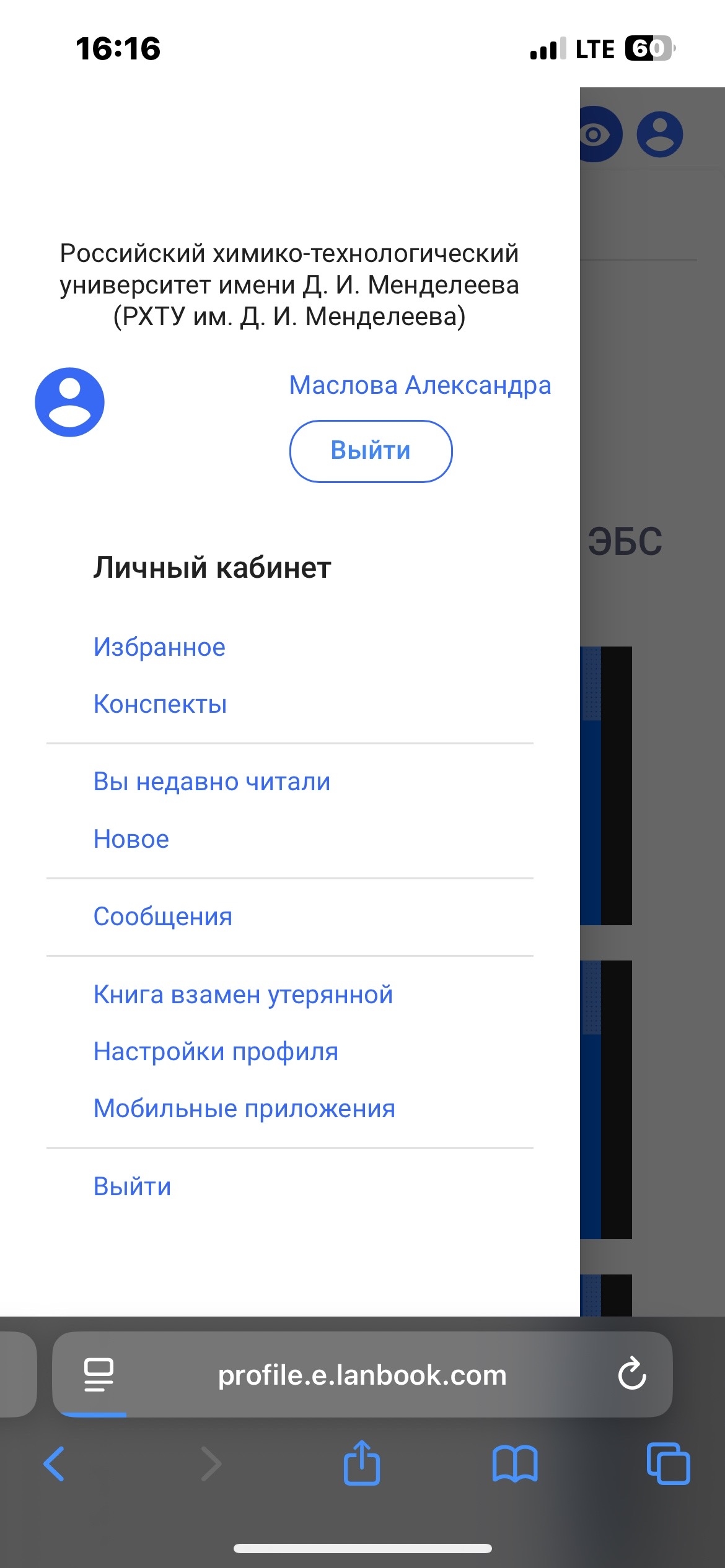Open Книга взамен утерянной
This screenshot has height=1568, width=725.
click(243, 995)
